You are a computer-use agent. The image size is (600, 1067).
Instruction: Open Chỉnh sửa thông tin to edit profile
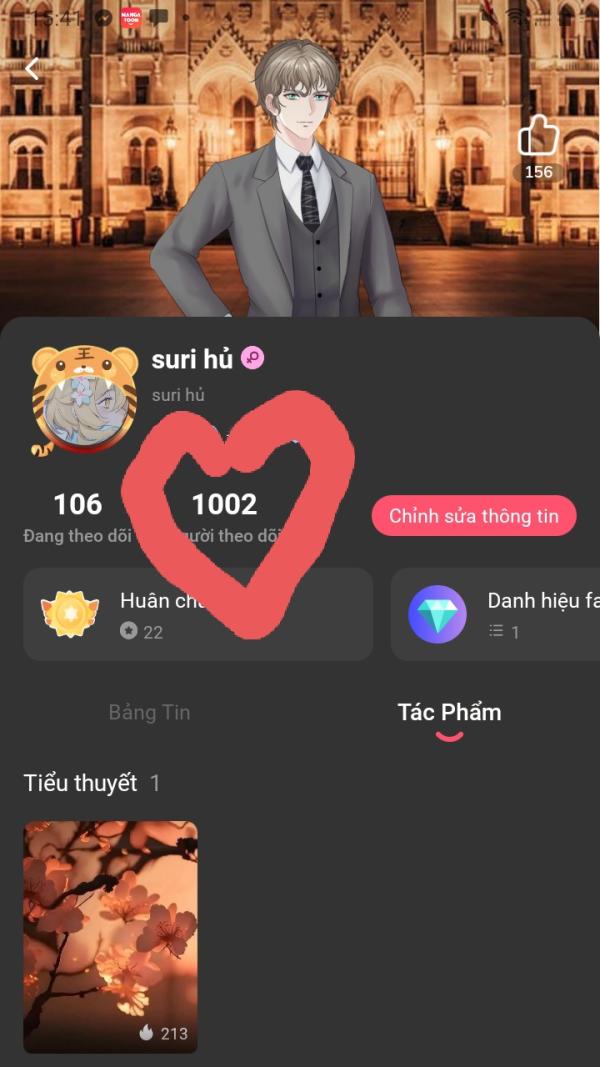point(474,516)
